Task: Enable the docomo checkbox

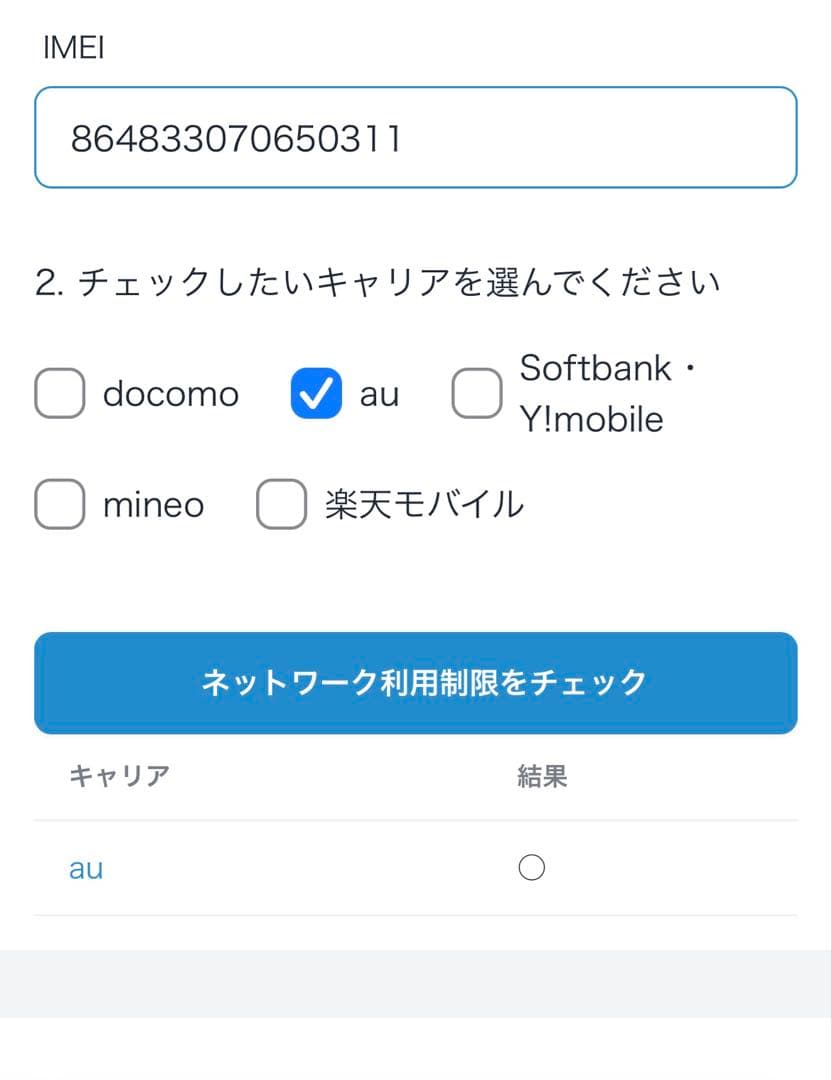Action: pyautogui.click(x=60, y=393)
